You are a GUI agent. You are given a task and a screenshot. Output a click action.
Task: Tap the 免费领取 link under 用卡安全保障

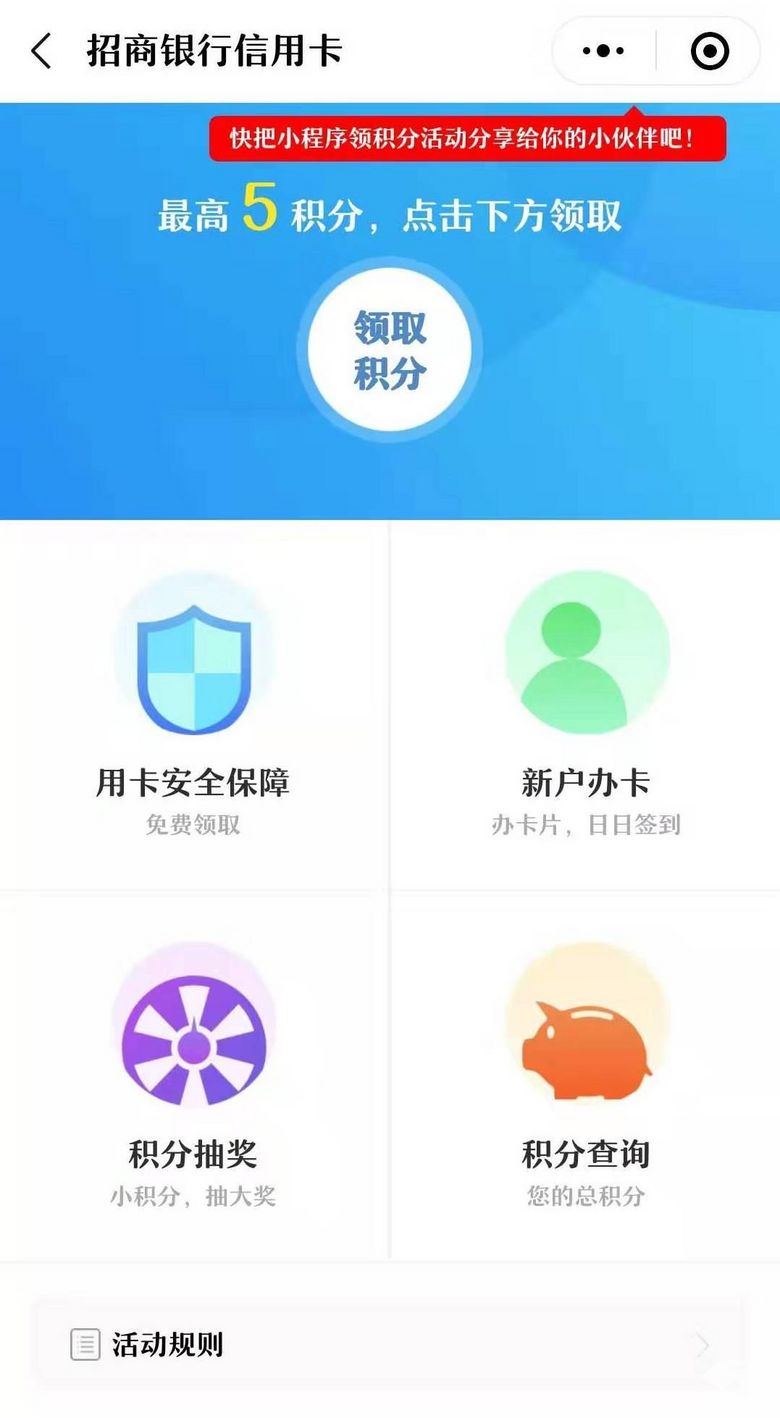click(x=195, y=823)
